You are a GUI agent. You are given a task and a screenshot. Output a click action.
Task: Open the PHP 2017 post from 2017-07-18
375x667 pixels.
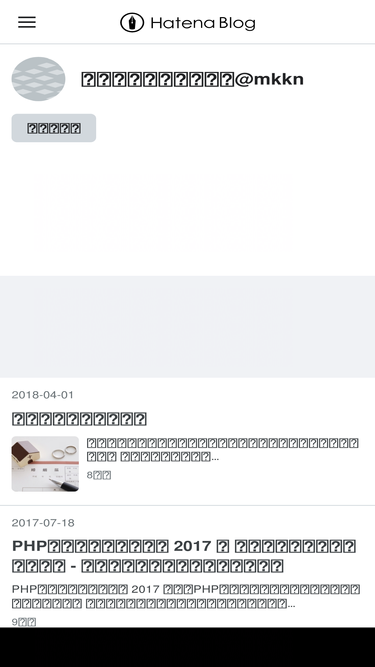click(184, 556)
